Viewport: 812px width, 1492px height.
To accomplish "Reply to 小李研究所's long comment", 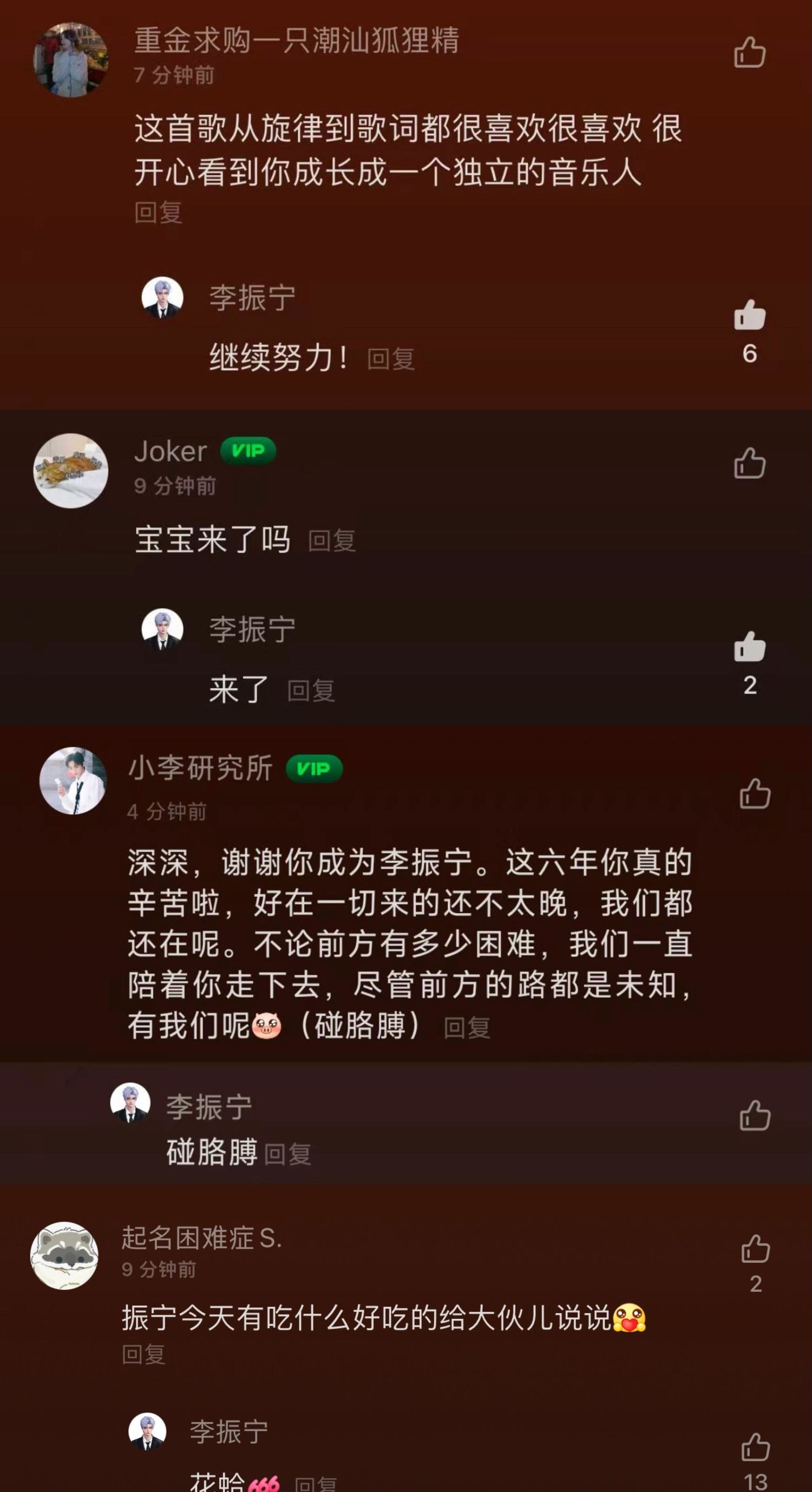I will [467, 1027].
